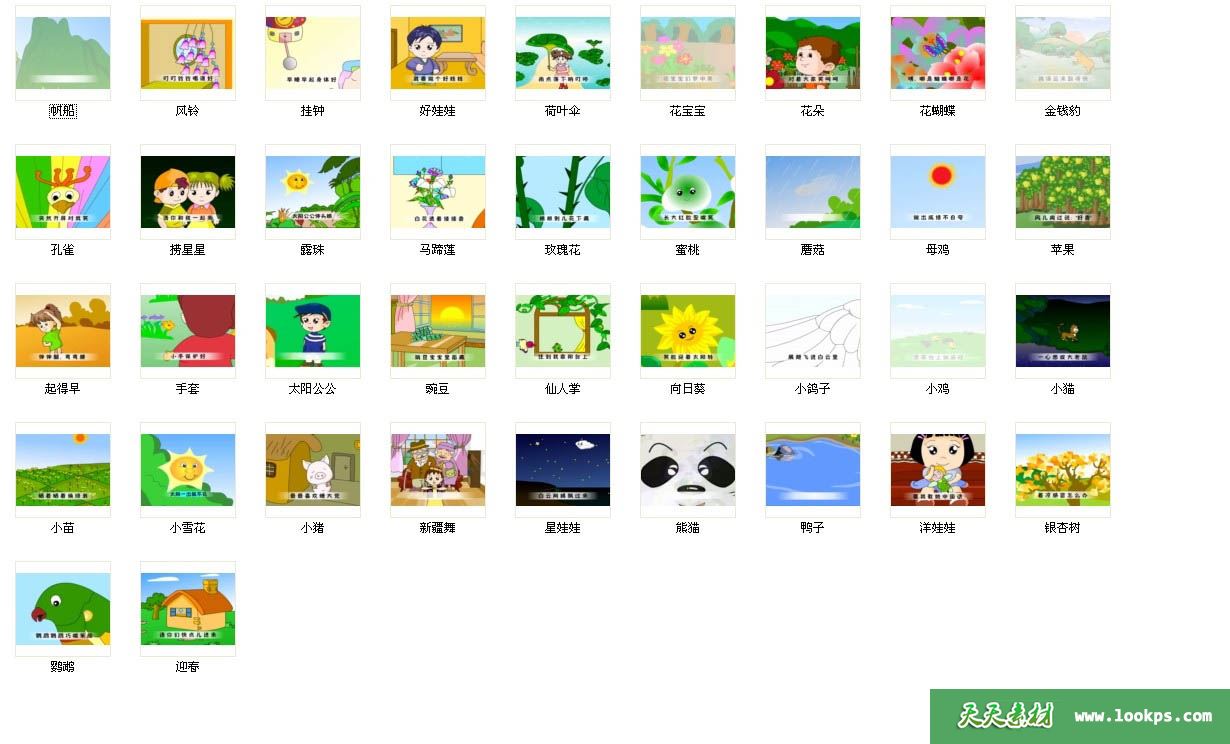Open the 鹦鹉 file

click(x=63, y=609)
